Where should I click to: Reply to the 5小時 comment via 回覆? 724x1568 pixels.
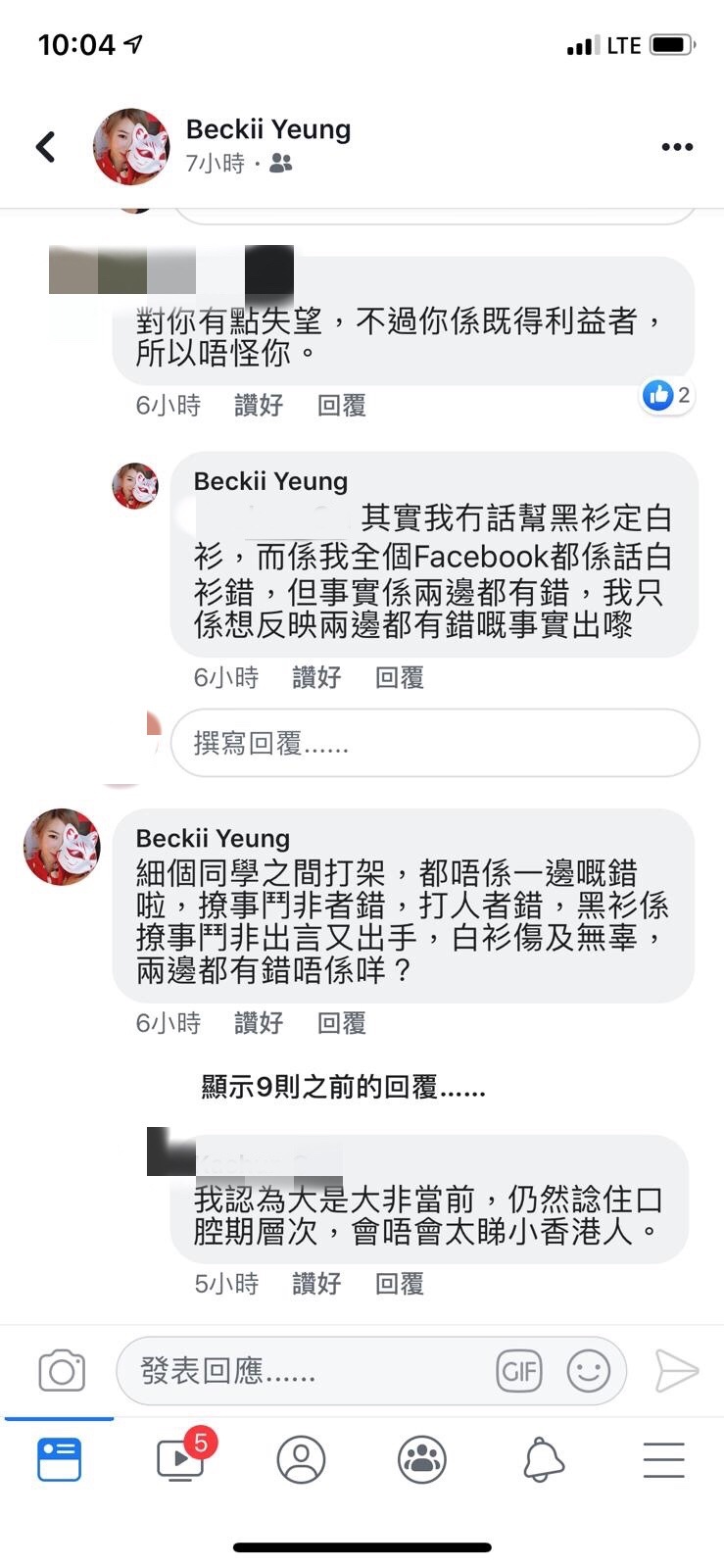(x=398, y=1283)
